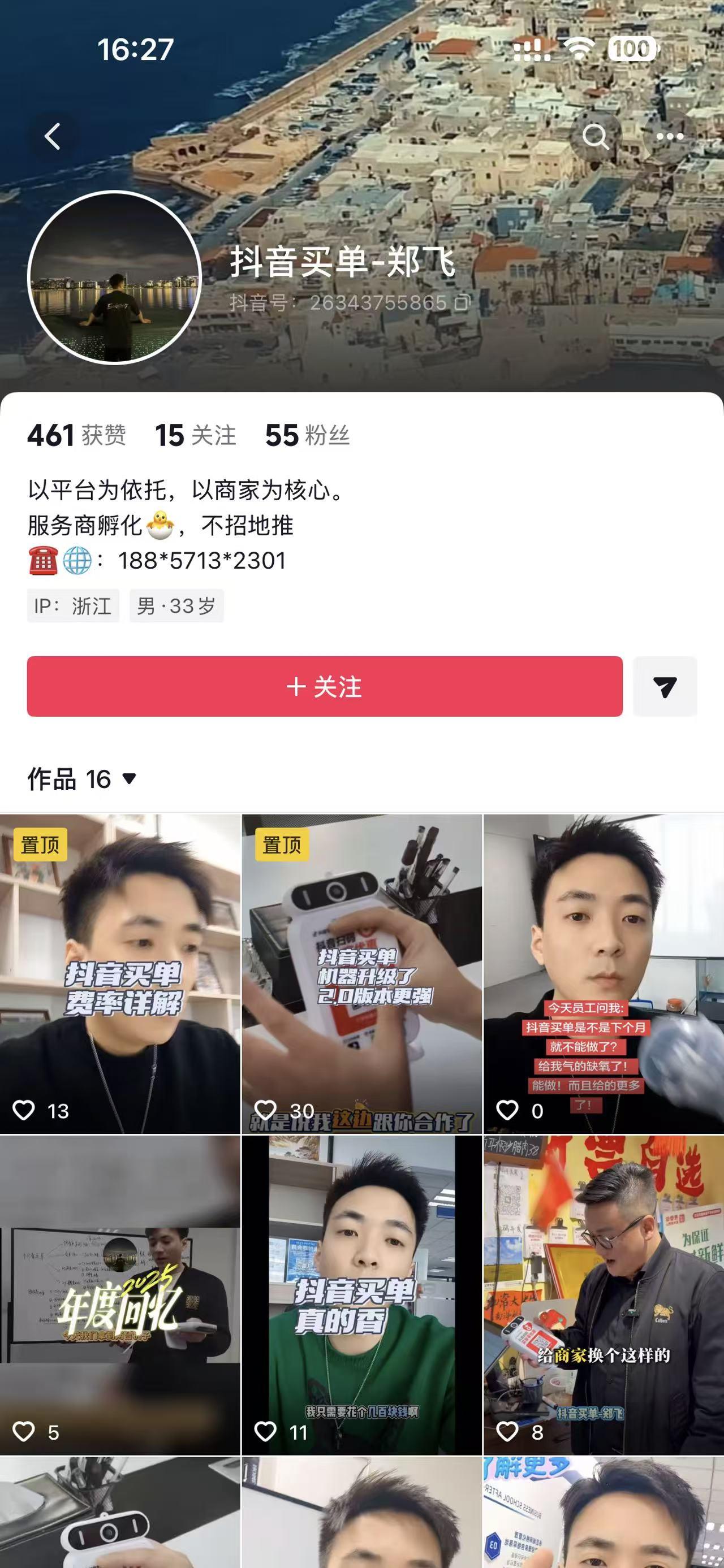
Task: Send a private message via paper plane
Action: tap(664, 686)
